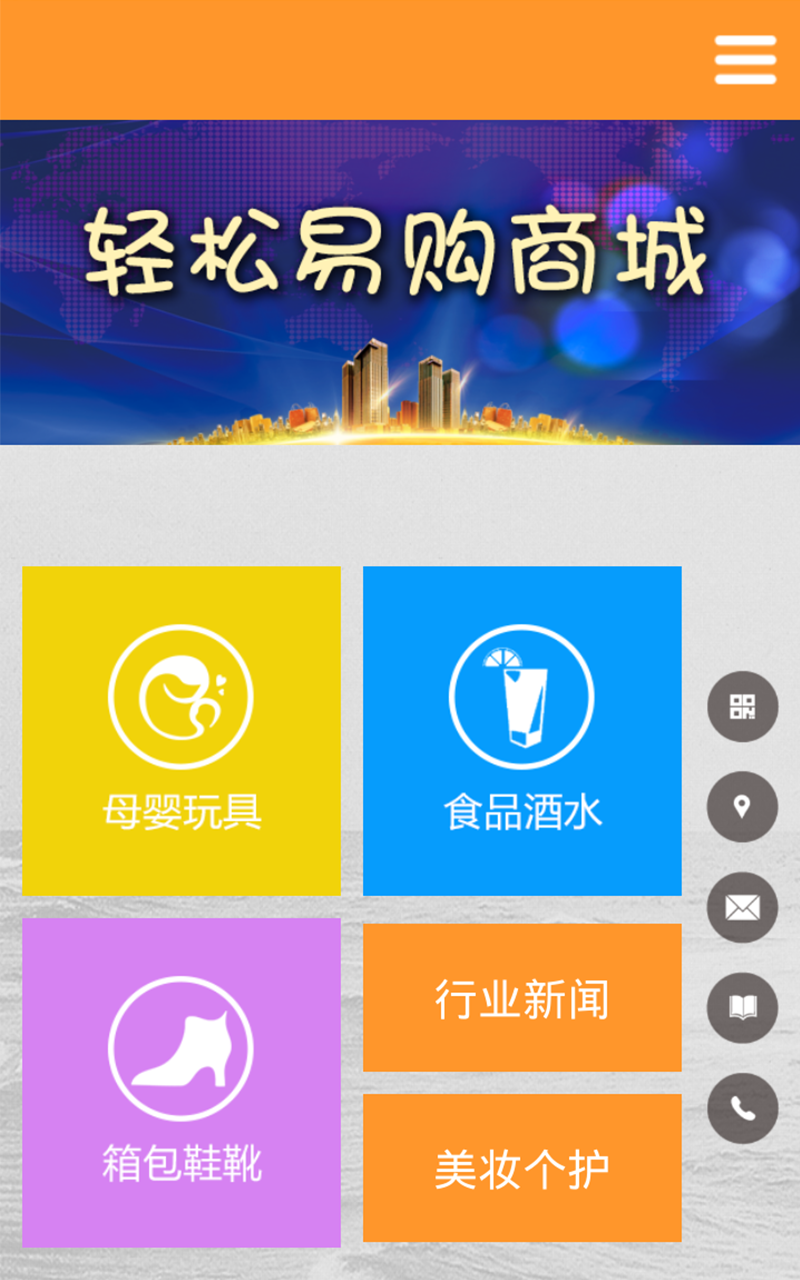The width and height of the screenshot is (800, 1280).
Task: Call the store via the phone icon
Action: coord(742,1108)
